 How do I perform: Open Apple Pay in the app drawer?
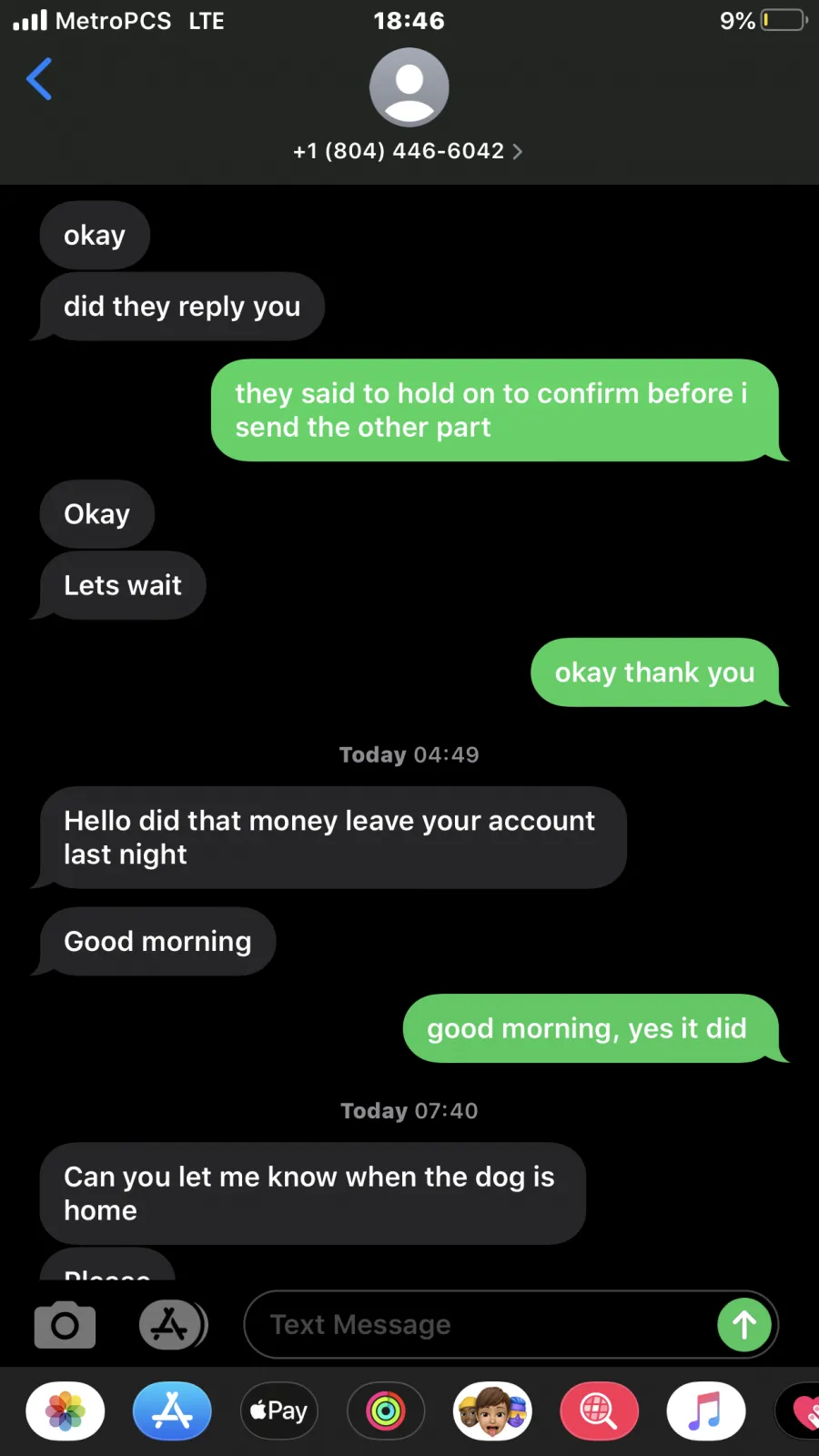(x=278, y=1411)
